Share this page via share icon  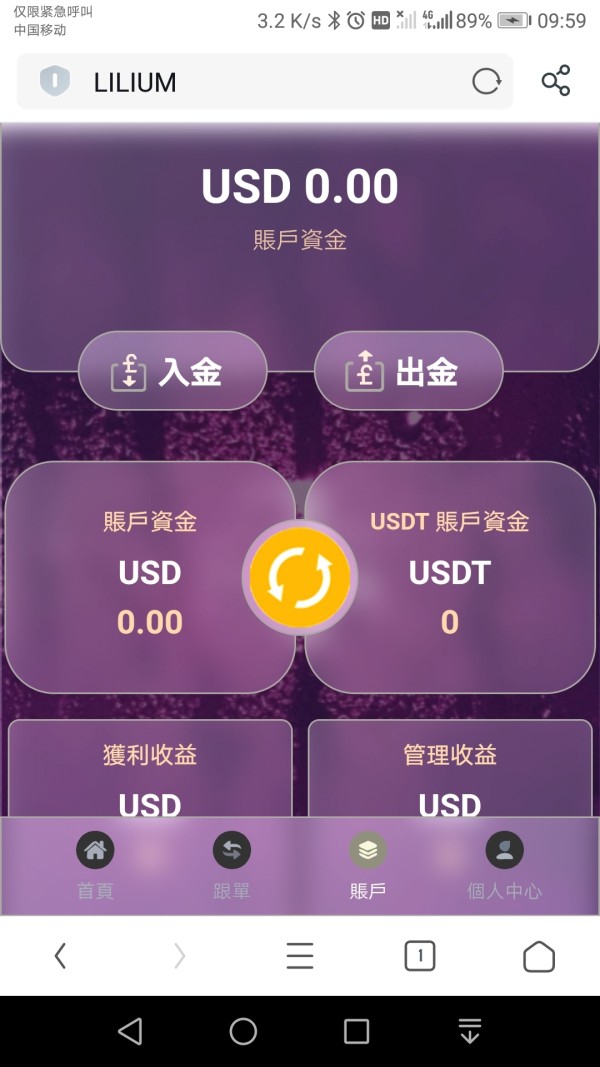click(556, 81)
